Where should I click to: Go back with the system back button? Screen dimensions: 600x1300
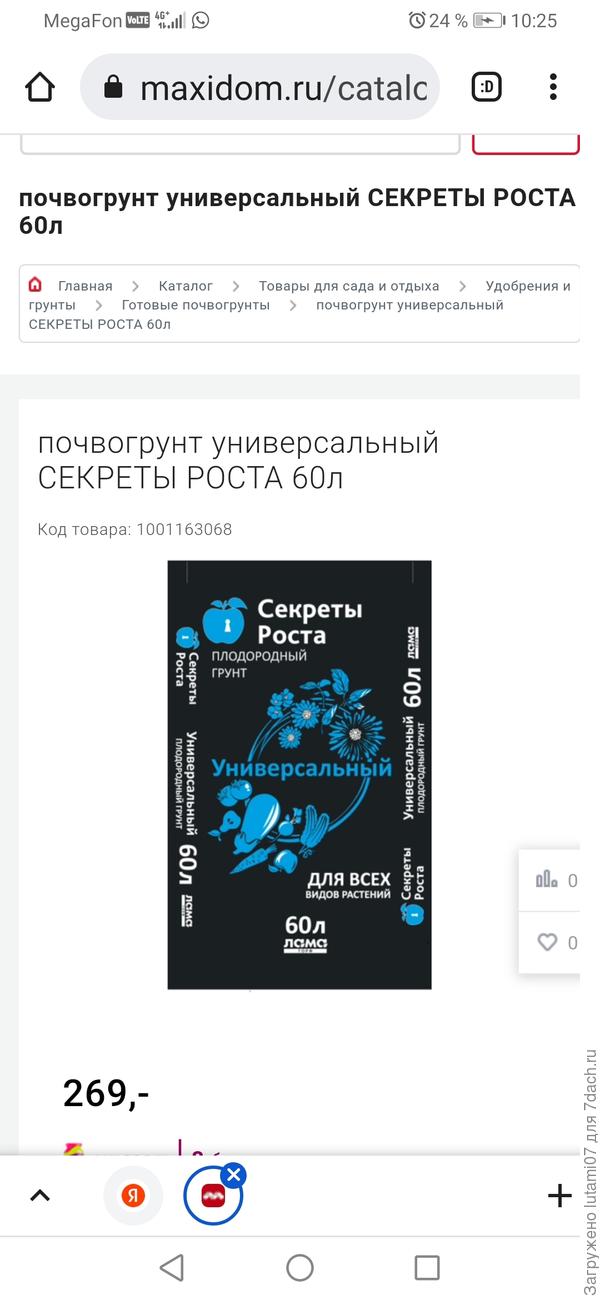click(172, 1268)
